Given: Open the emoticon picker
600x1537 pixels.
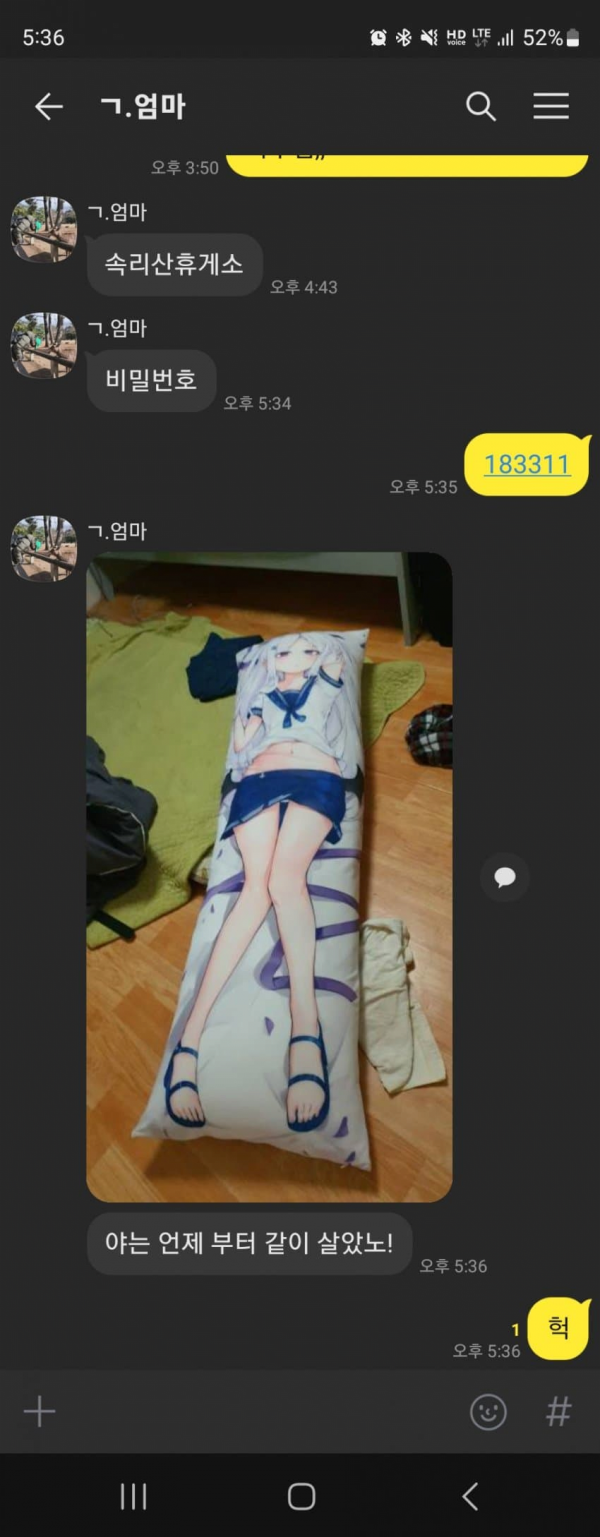Looking at the screenshot, I should 488,1412.
